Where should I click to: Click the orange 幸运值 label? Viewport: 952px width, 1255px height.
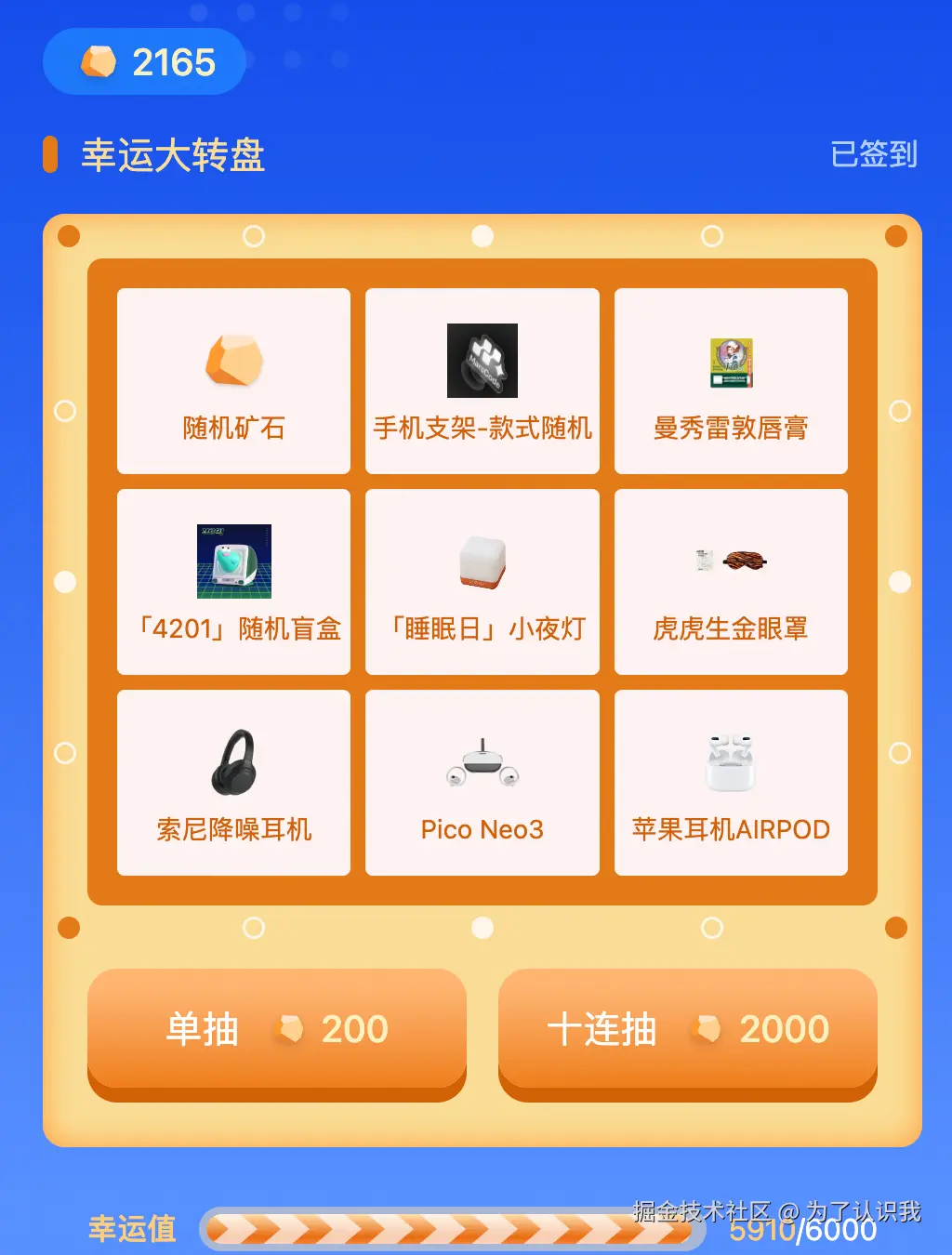click(130, 1229)
